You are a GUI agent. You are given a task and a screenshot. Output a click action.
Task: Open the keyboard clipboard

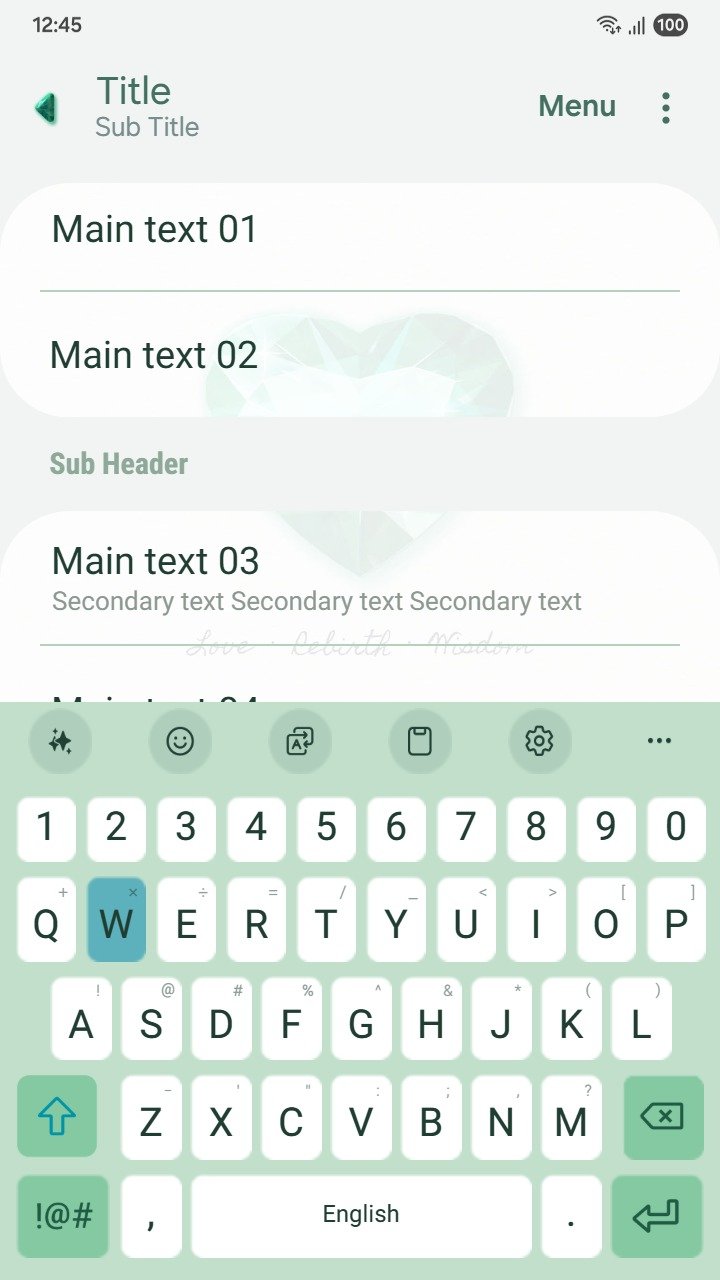[x=420, y=741]
